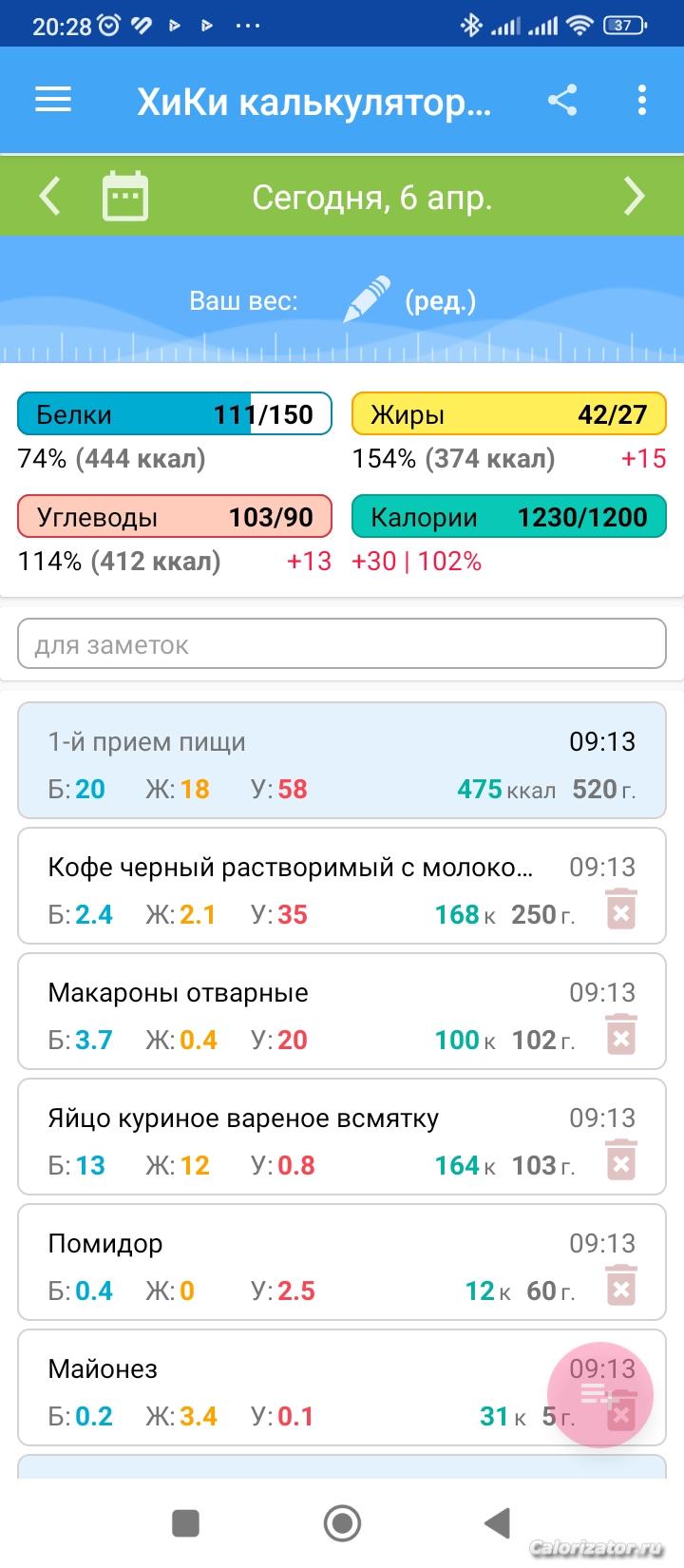This screenshot has height=1568, width=684.
Task: Go to the next day
Action: coord(634,197)
